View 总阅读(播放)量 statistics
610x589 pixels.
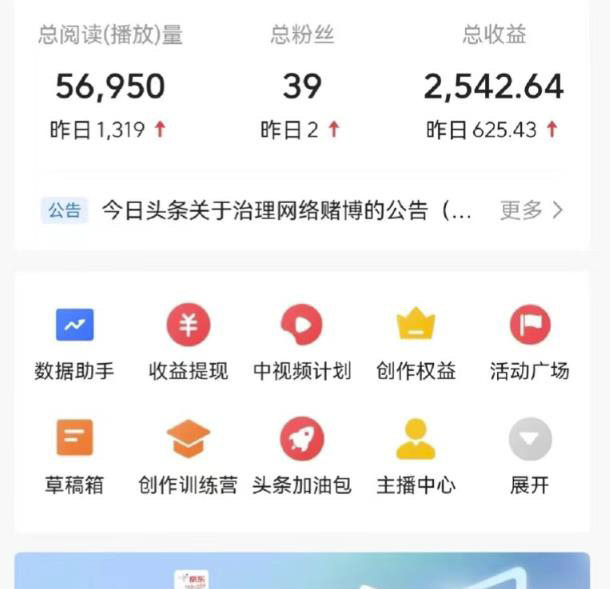pyautogui.click(x=110, y=87)
